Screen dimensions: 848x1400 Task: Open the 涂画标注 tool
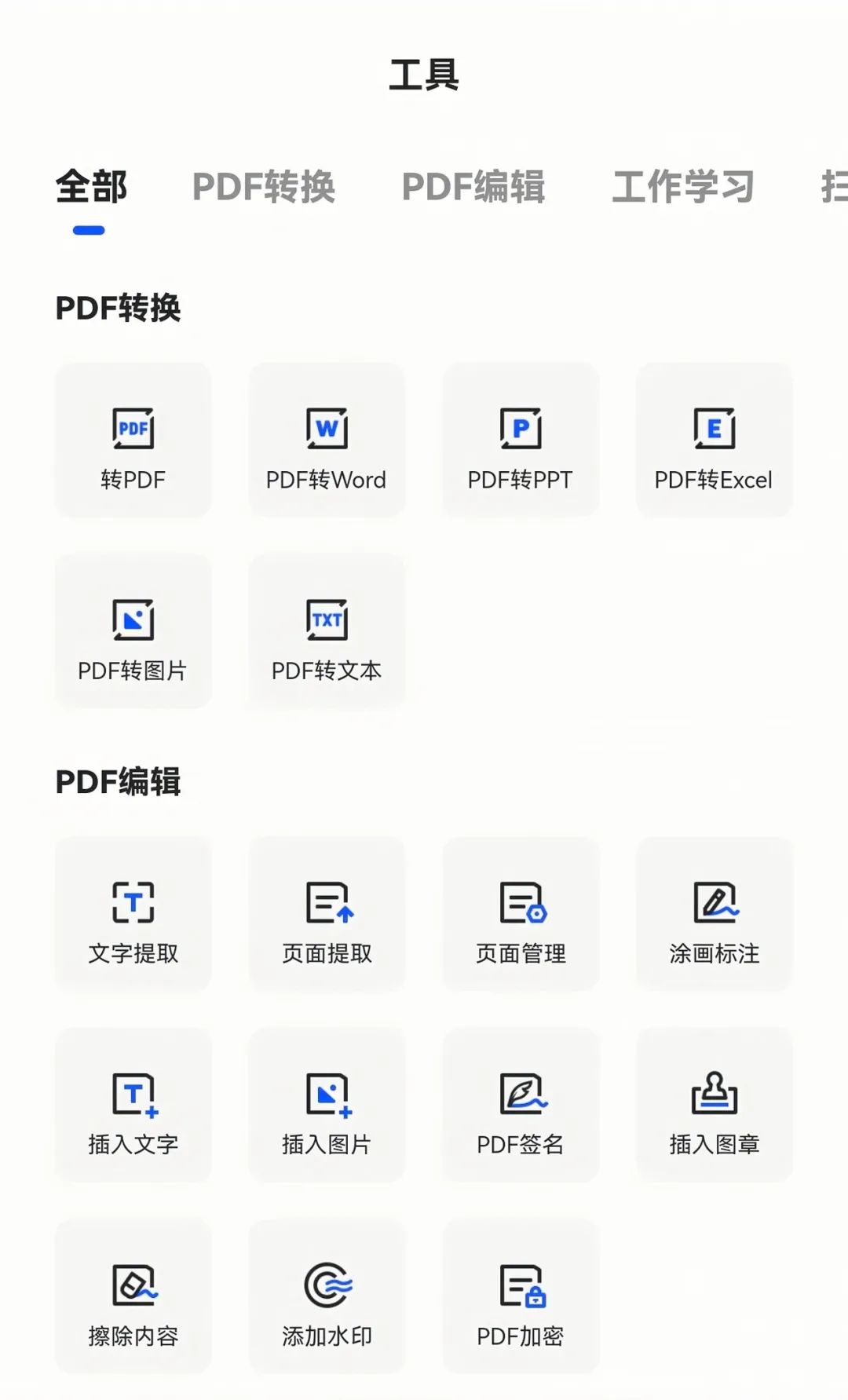tap(715, 914)
